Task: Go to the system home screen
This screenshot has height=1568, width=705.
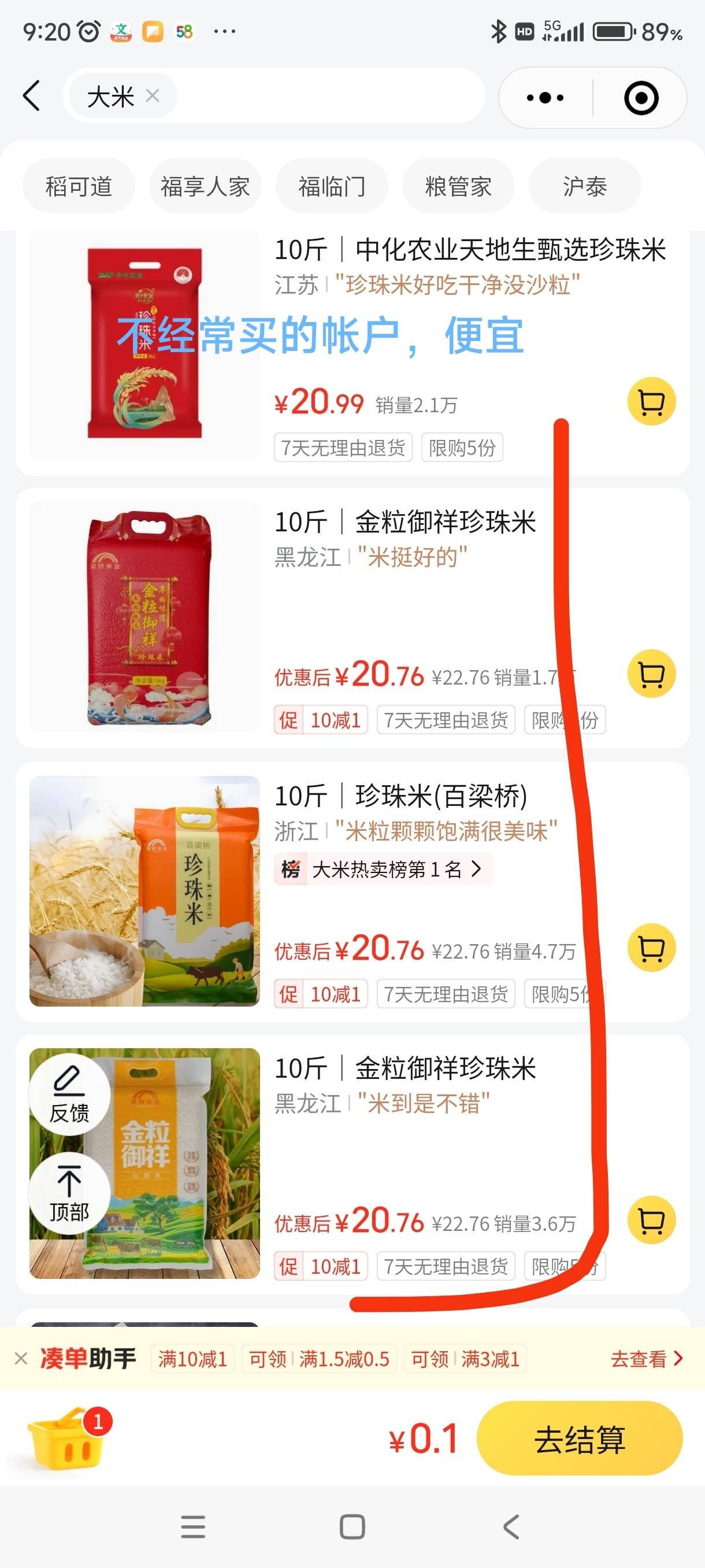Action: (x=352, y=1526)
